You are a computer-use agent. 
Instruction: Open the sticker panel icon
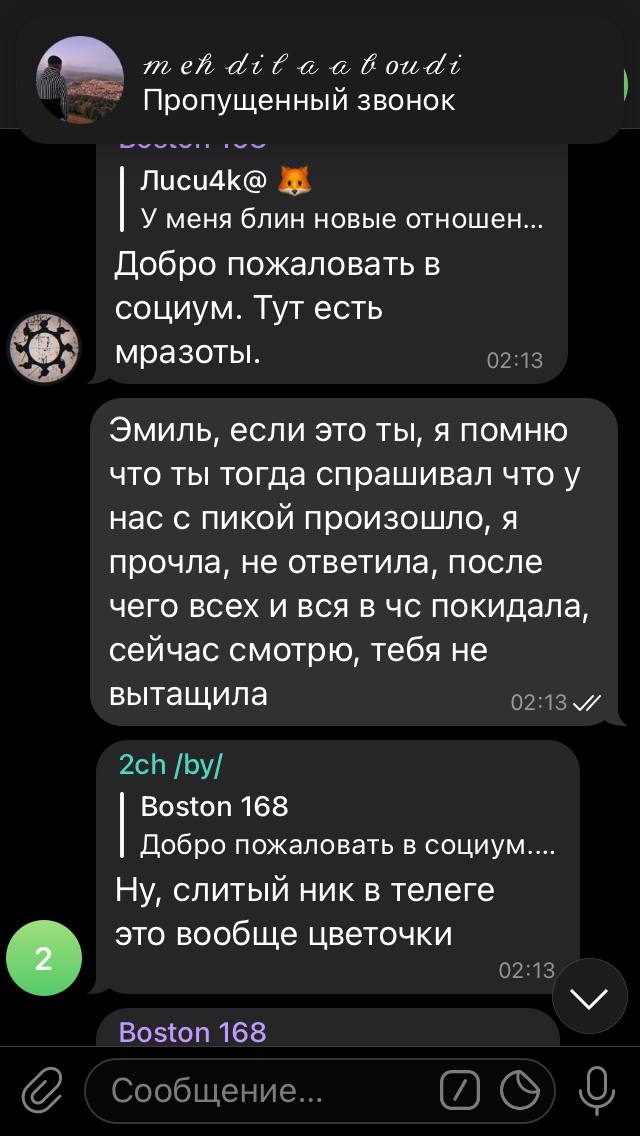[520, 1091]
